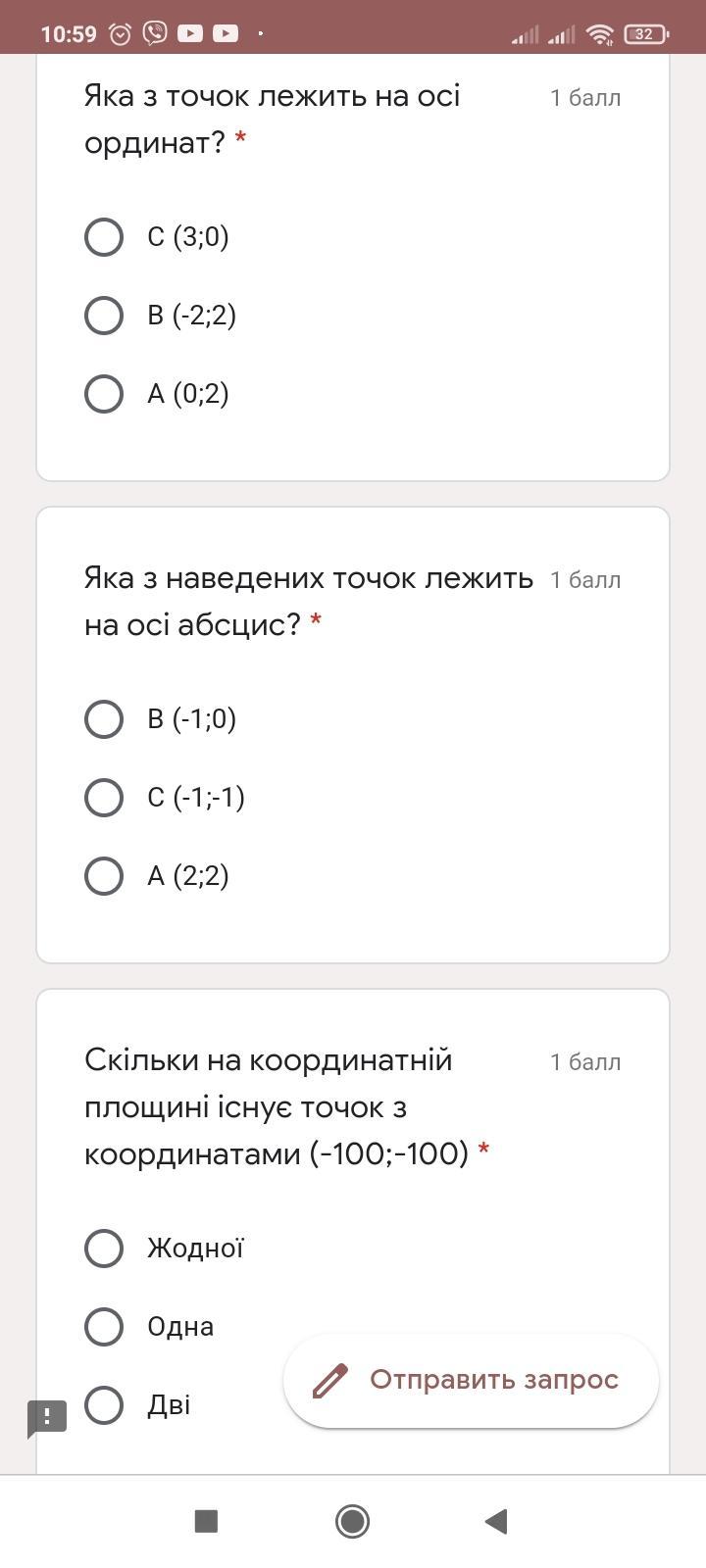The width and height of the screenshot is (706, 1568).
Task: Return to the home screen
Action: click(352, 1521)
